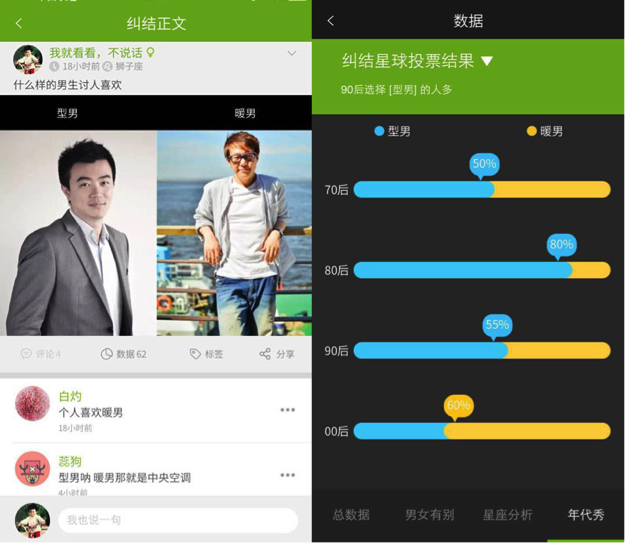Share this post via 分享
The height and width of the screenshot is (543, 625).
pos(277,354)
